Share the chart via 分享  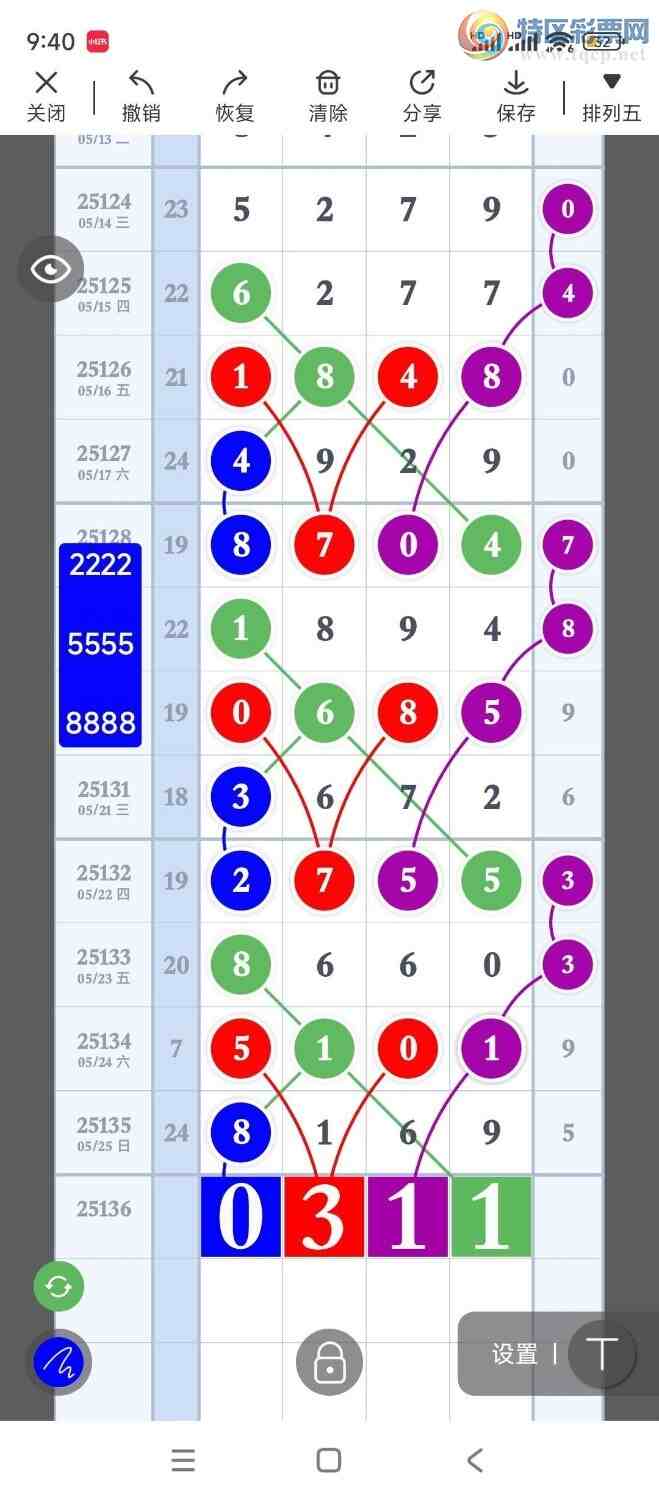[422, 96]
